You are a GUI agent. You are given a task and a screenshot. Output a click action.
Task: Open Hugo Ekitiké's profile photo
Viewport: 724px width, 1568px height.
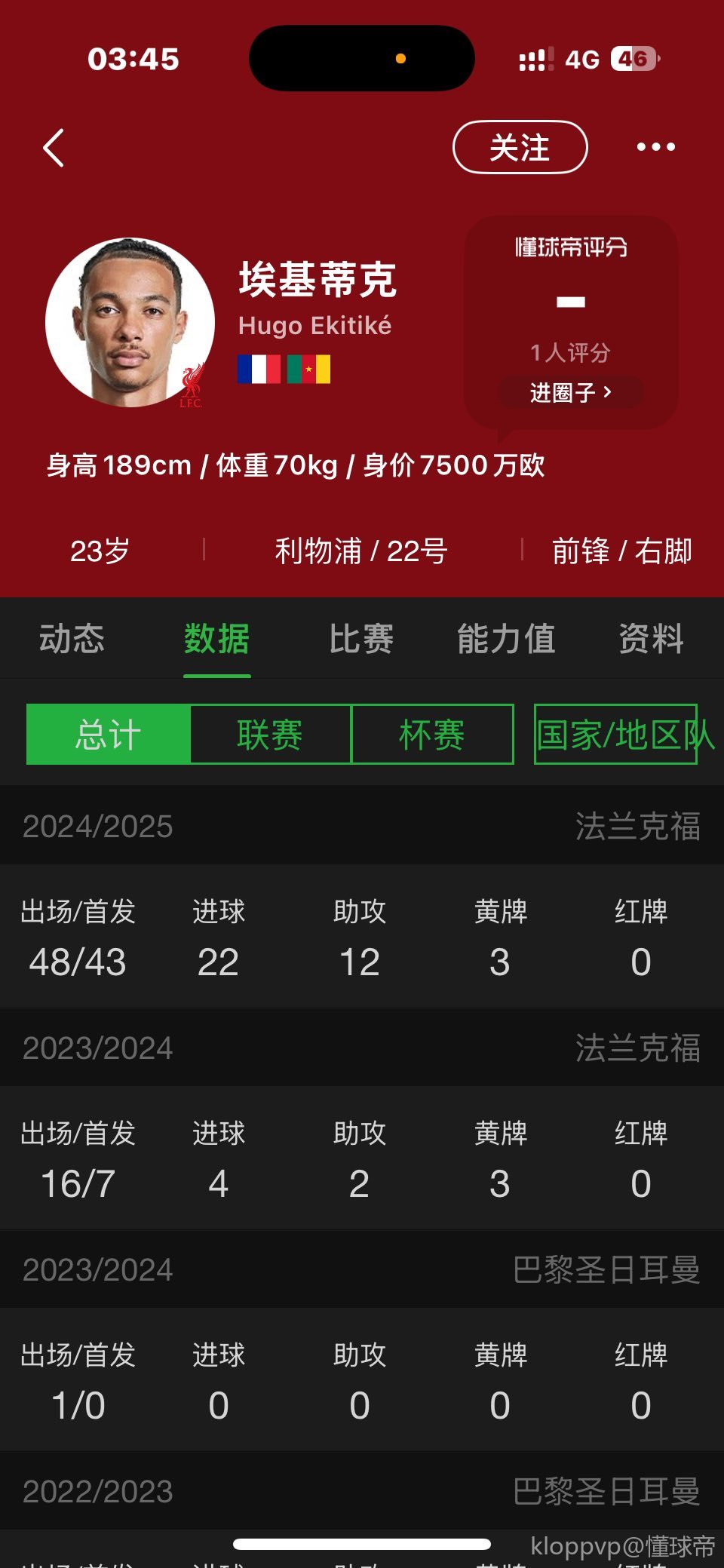(x=130, y=323)
